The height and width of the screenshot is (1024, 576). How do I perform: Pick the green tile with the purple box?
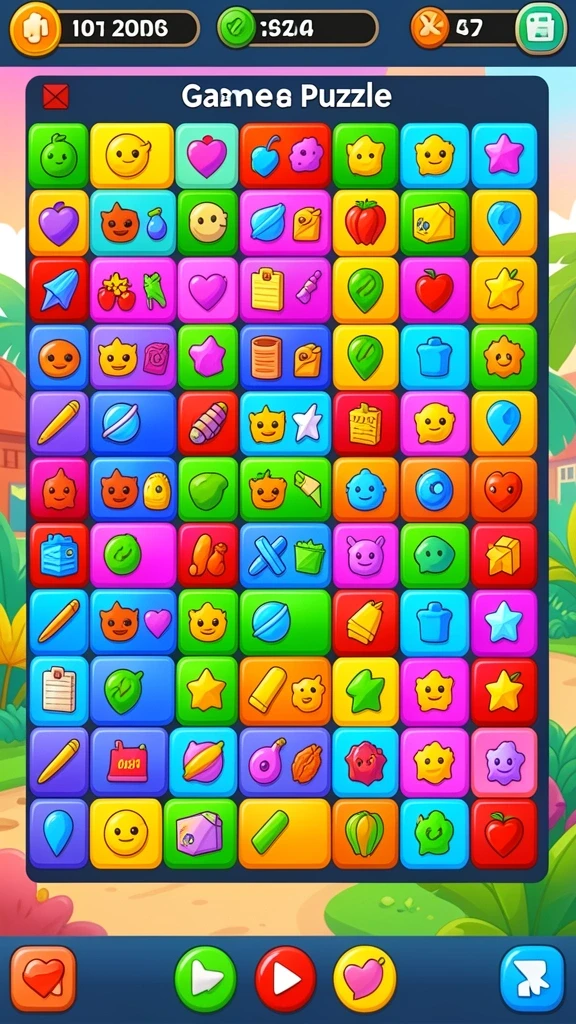200,833
